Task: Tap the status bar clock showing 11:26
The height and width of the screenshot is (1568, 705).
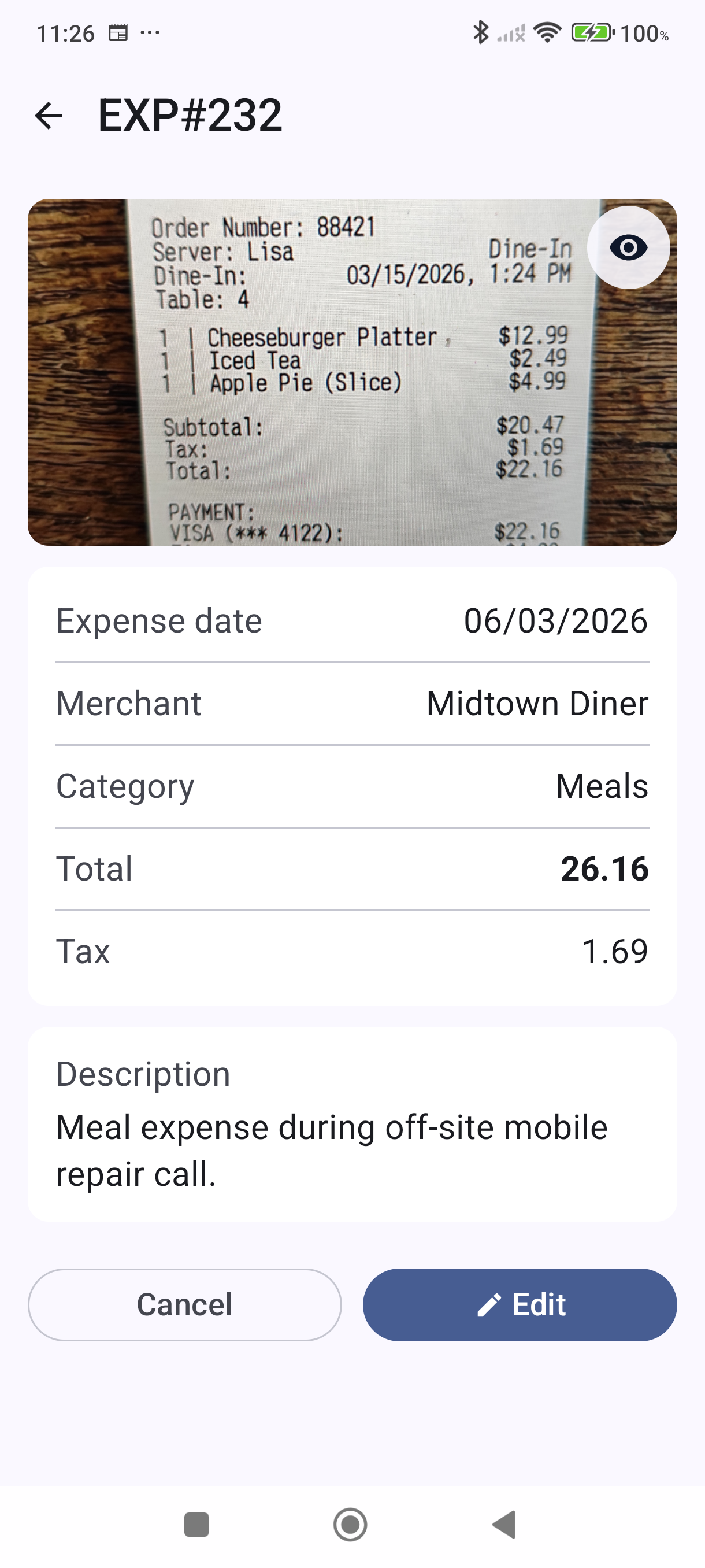Action: tap(66, 35)
